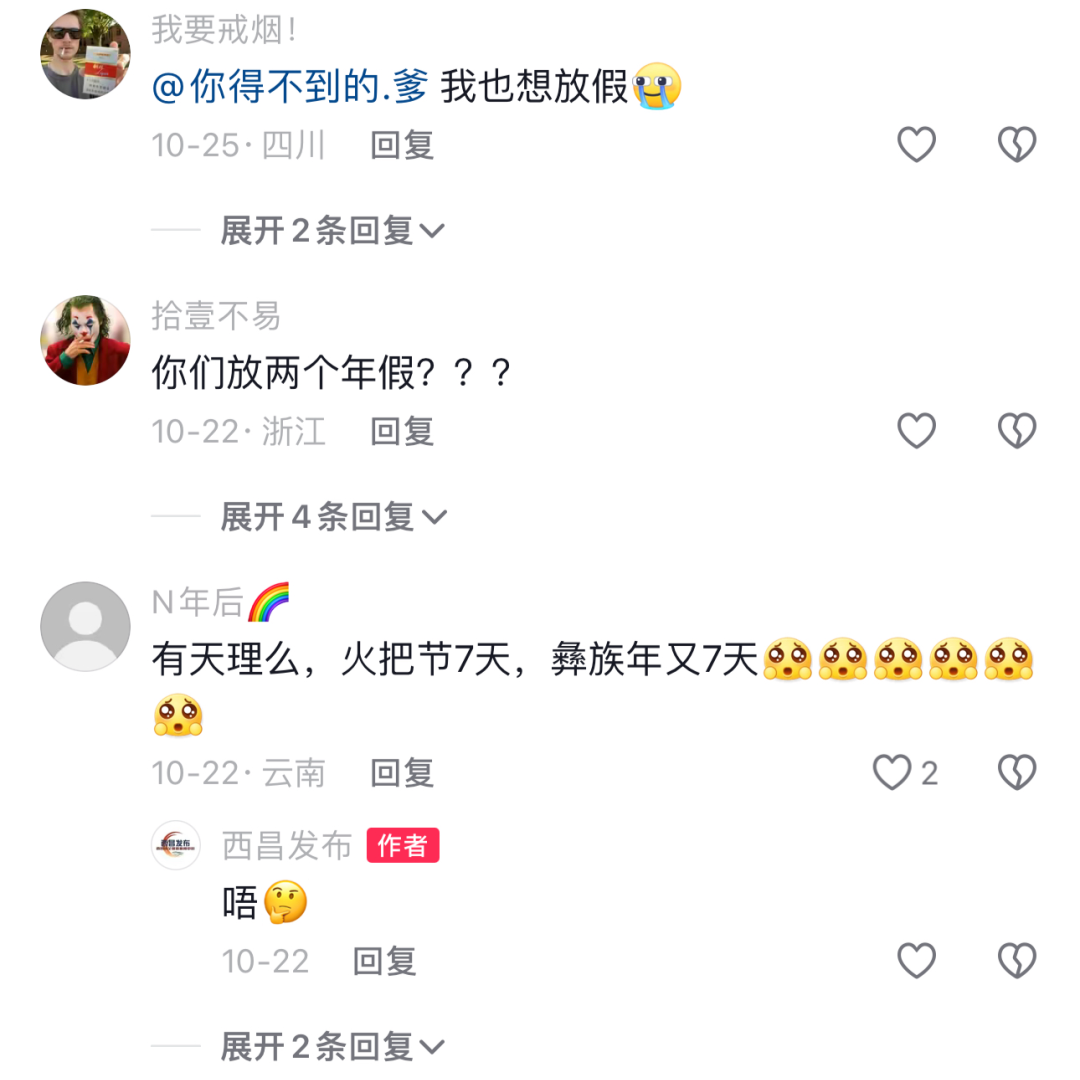Open 我要戒烟!'s profile avatar
Viewport: 1080px width, 1080px height.
(x=85, y=55)
